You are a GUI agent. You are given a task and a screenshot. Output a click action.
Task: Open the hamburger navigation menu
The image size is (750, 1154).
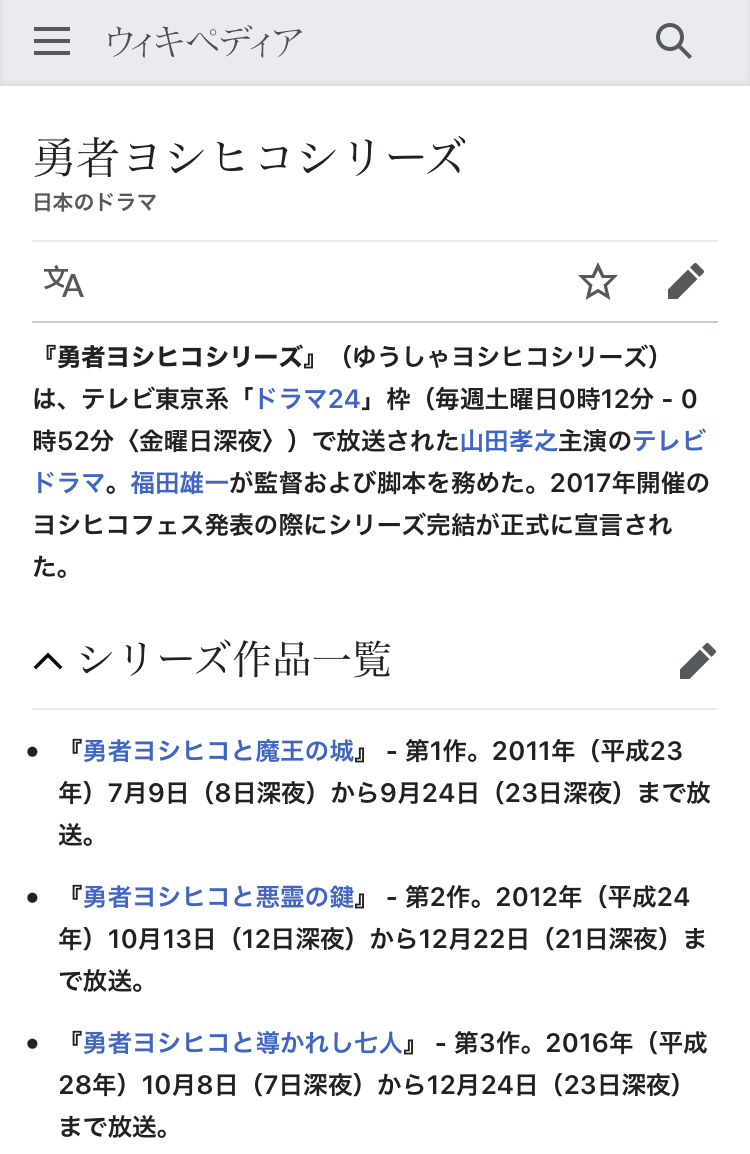coord(52,41)
